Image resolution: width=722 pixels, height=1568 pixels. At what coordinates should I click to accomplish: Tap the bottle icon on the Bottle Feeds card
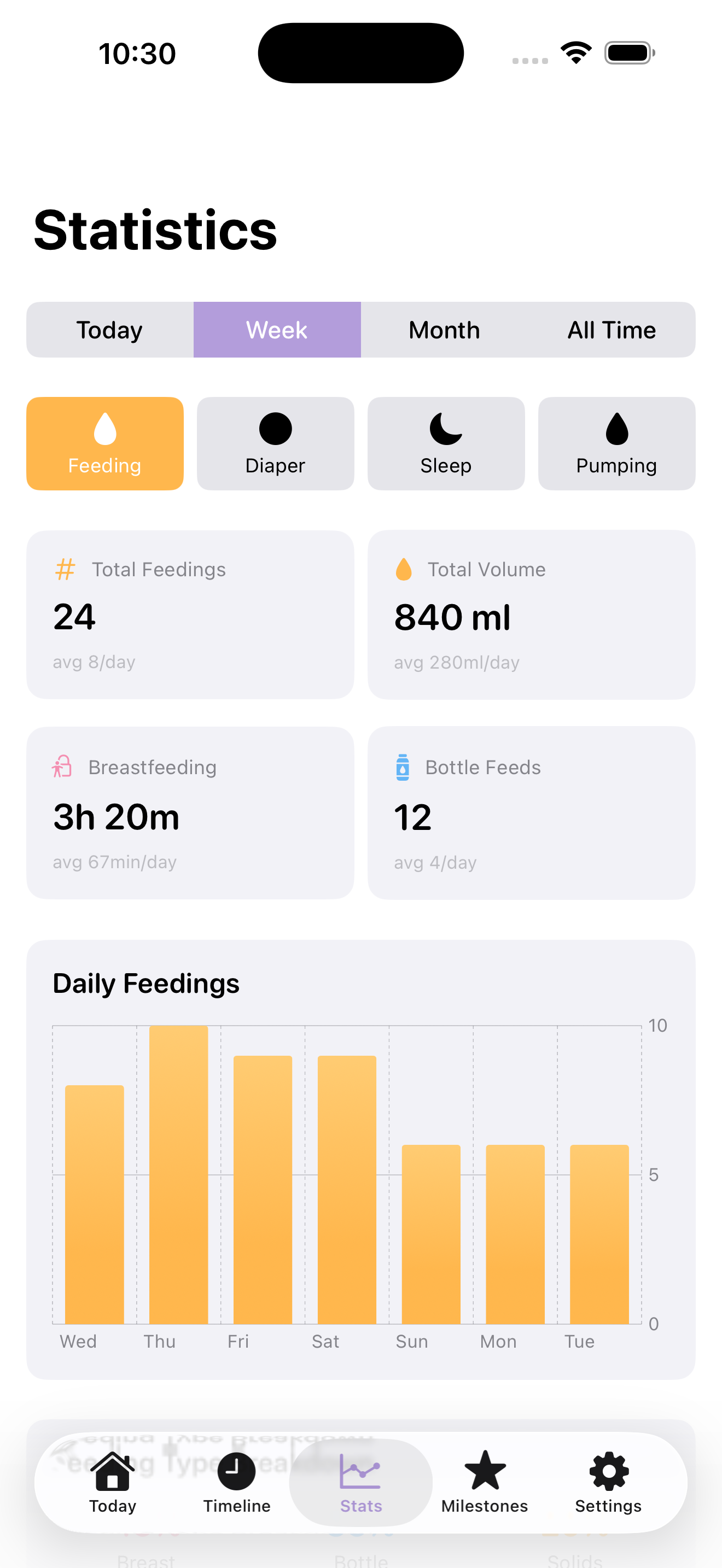pos(404,767)
